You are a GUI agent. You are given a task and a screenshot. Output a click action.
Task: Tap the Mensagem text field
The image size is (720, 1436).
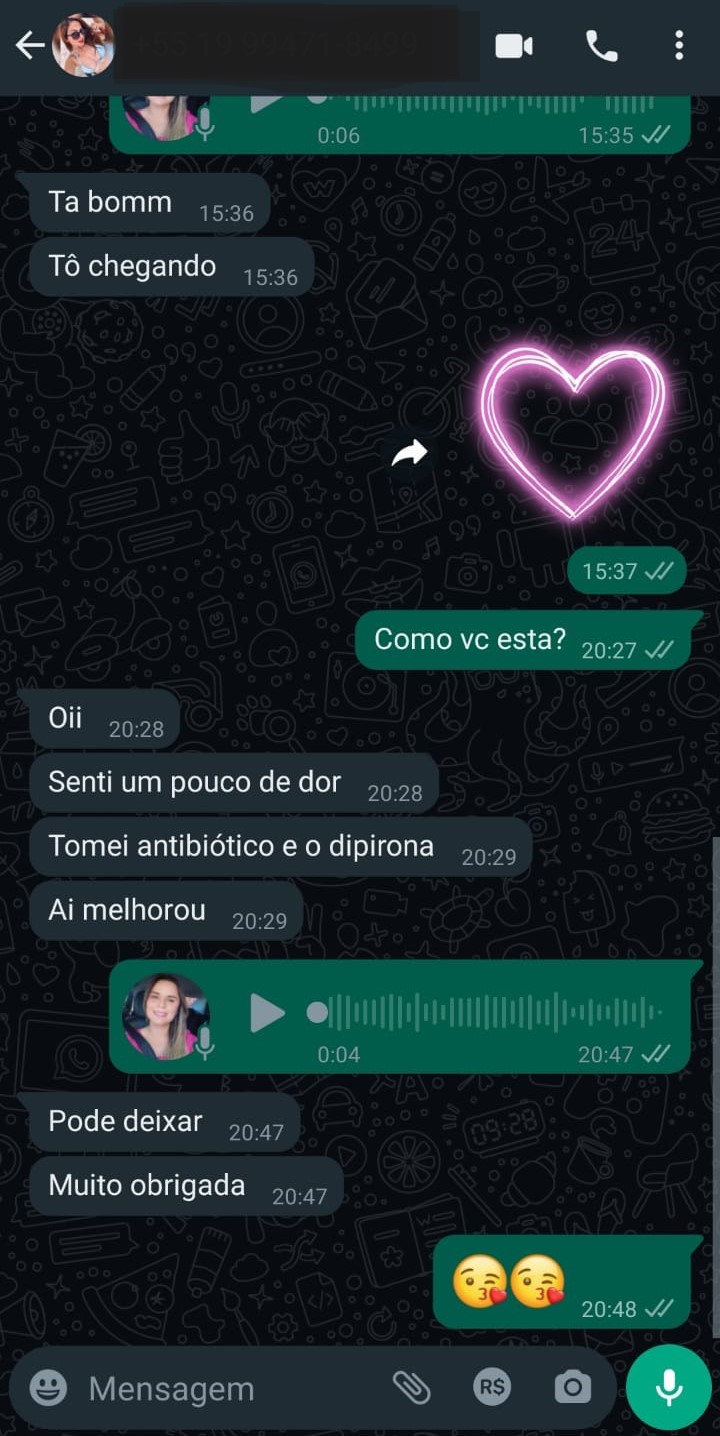tap(220, 1388)
